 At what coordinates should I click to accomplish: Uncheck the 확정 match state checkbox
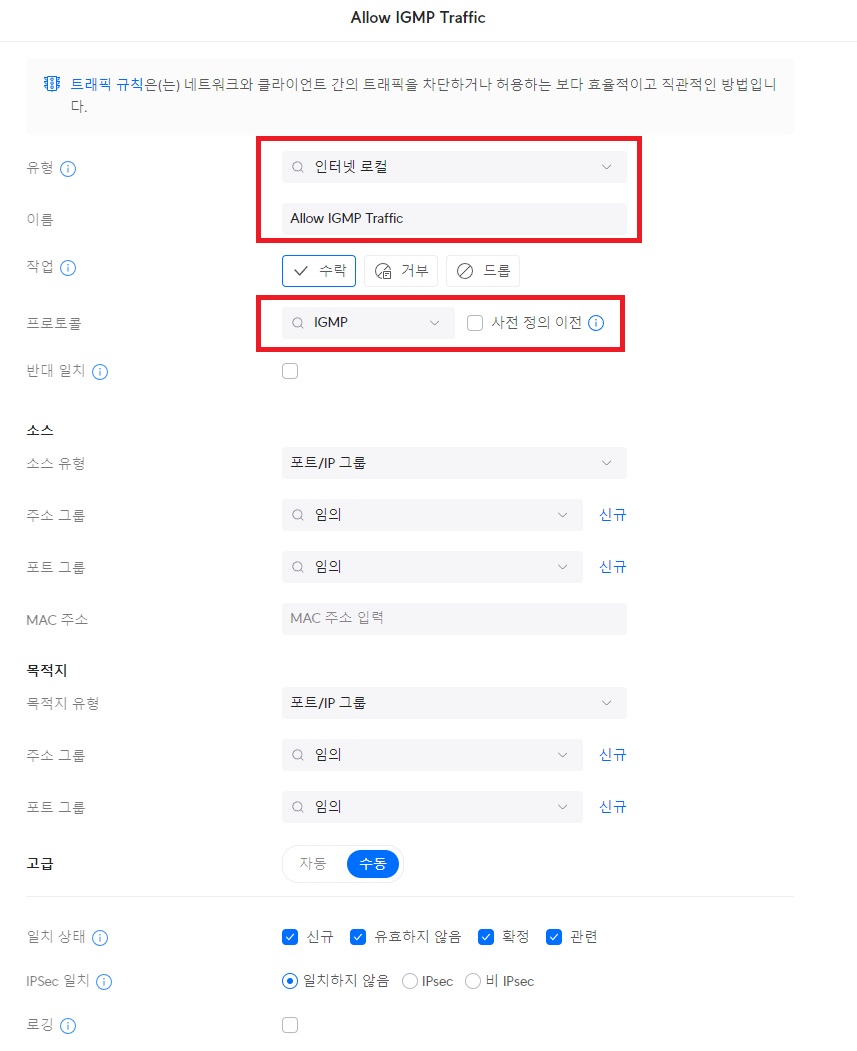click(486, 937)
